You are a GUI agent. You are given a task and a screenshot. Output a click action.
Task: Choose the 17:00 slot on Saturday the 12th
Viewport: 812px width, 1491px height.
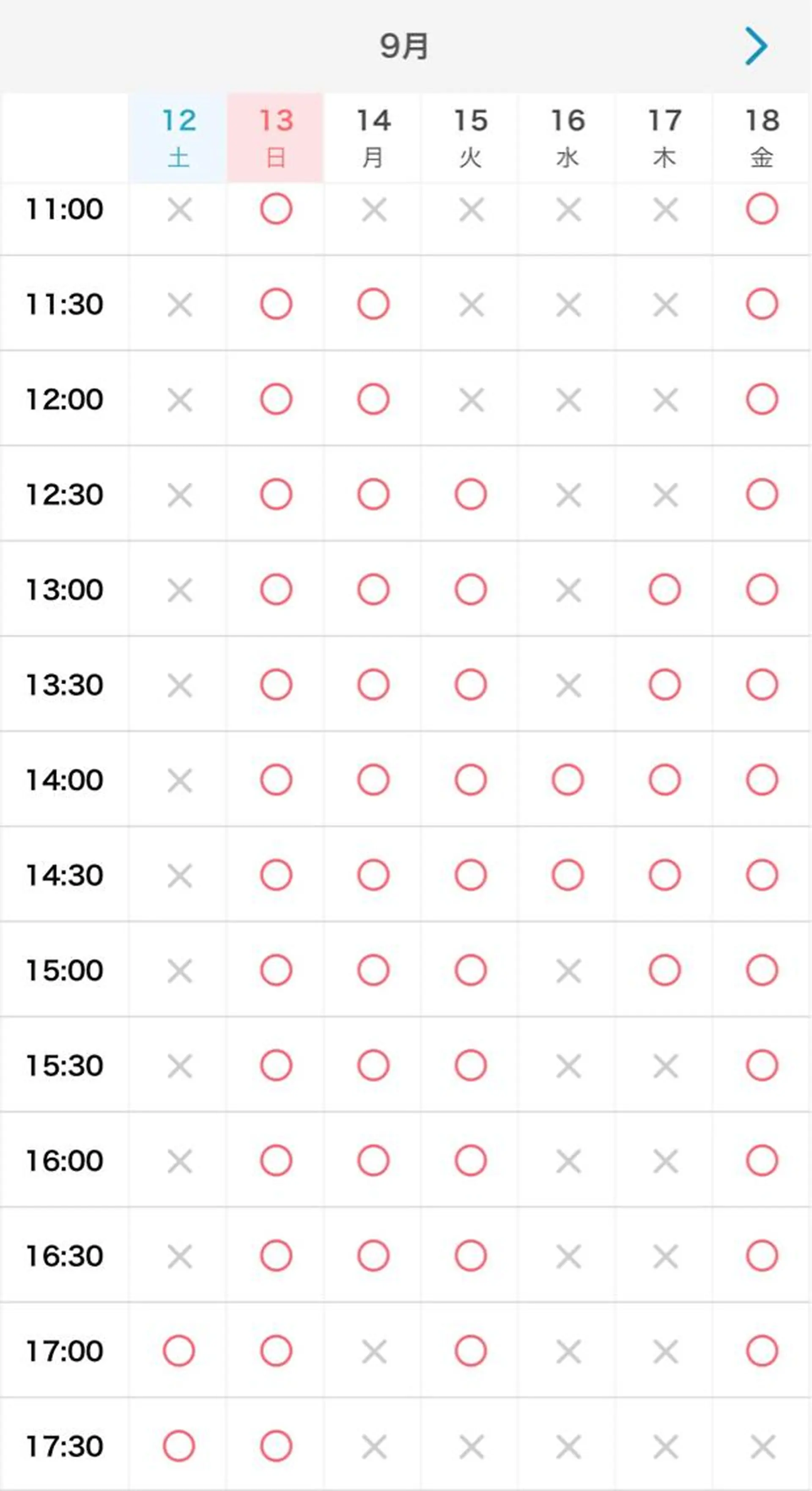pos(179,1351)
